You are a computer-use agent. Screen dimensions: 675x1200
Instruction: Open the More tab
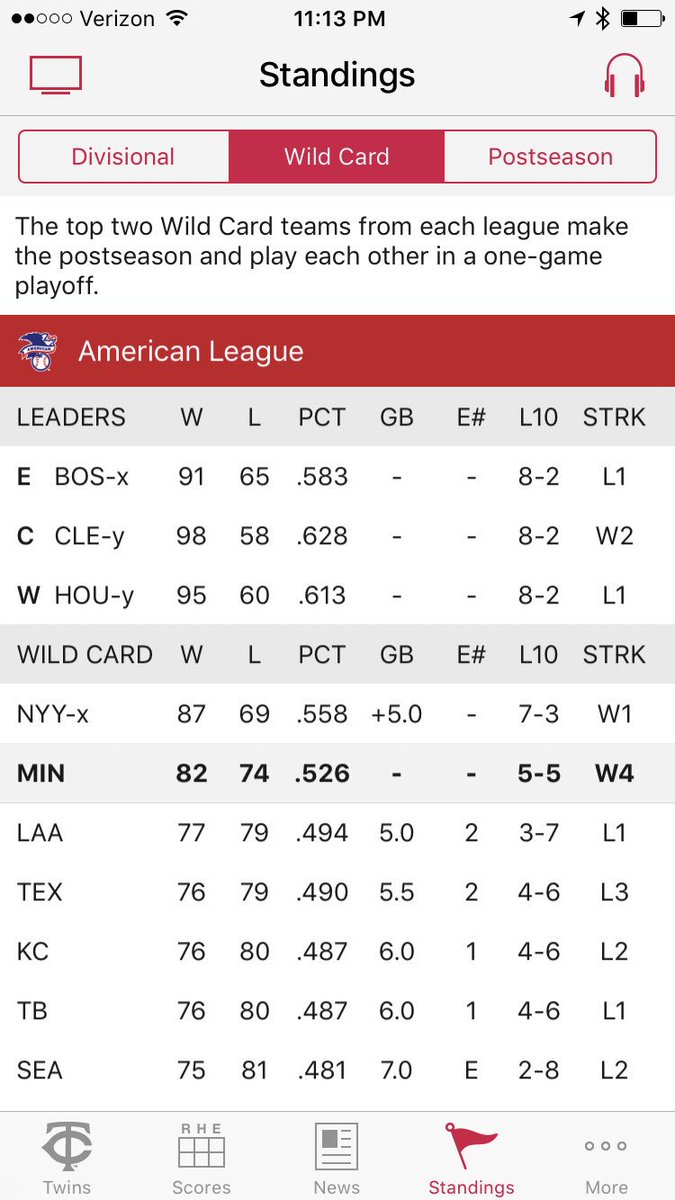(x=607, y=1159)
